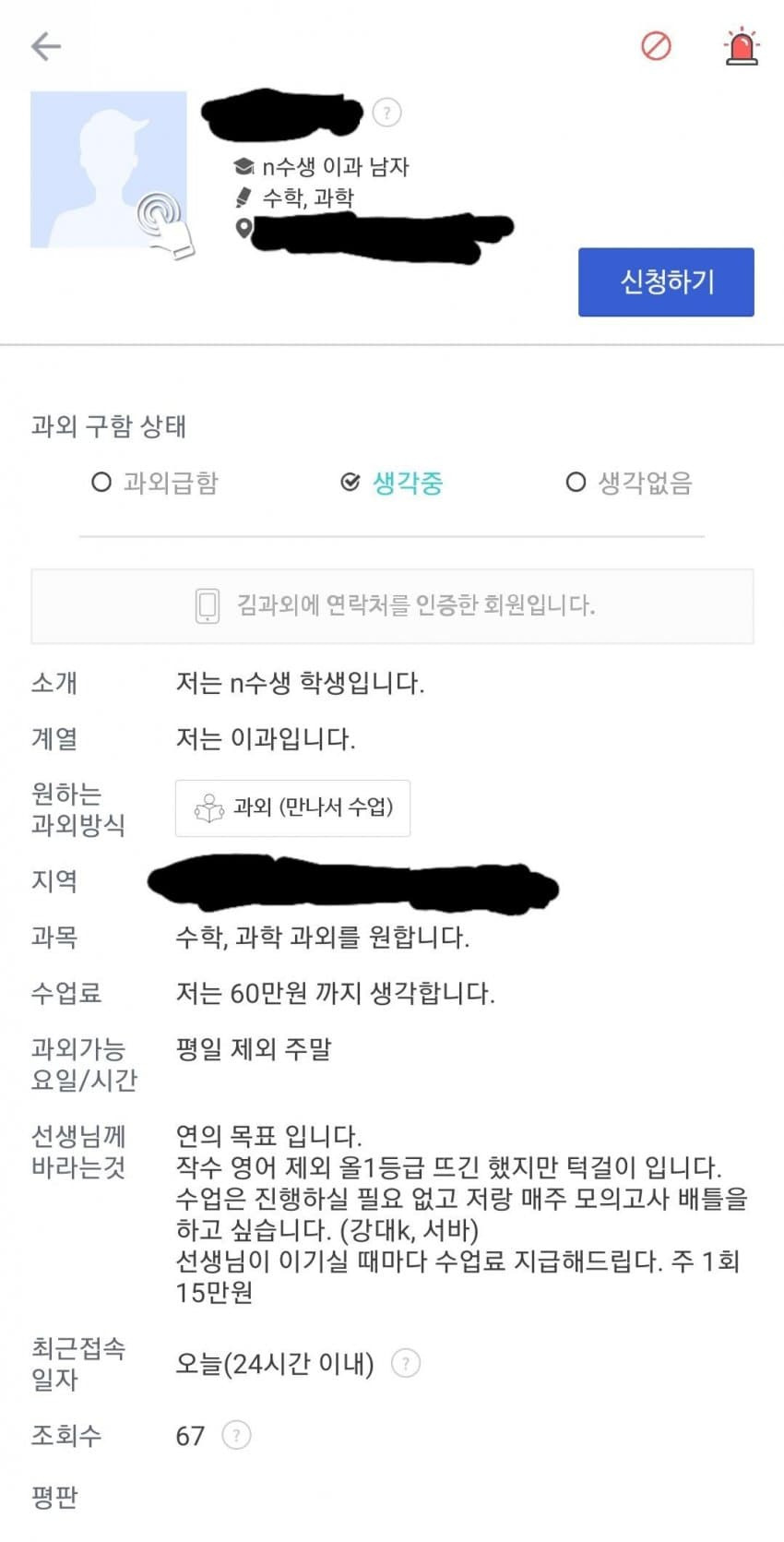The width and height of the screenshot is (784, 1542).
Task: Tap the 과외 (만나서 수업) chip
Action: point(292,808)
